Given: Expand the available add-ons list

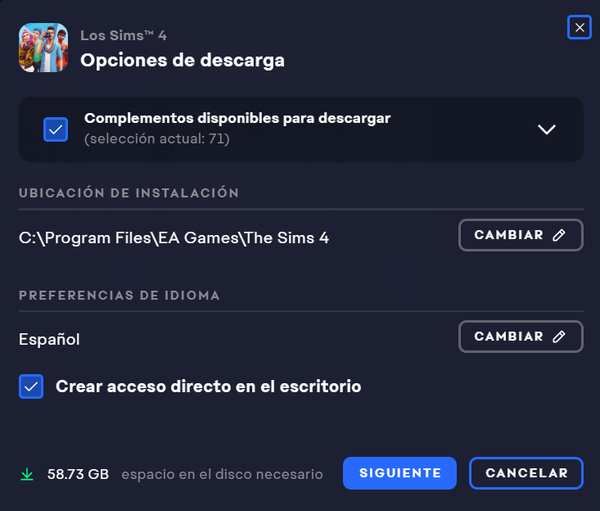Looking at the screenshot, I should (546, 129).
